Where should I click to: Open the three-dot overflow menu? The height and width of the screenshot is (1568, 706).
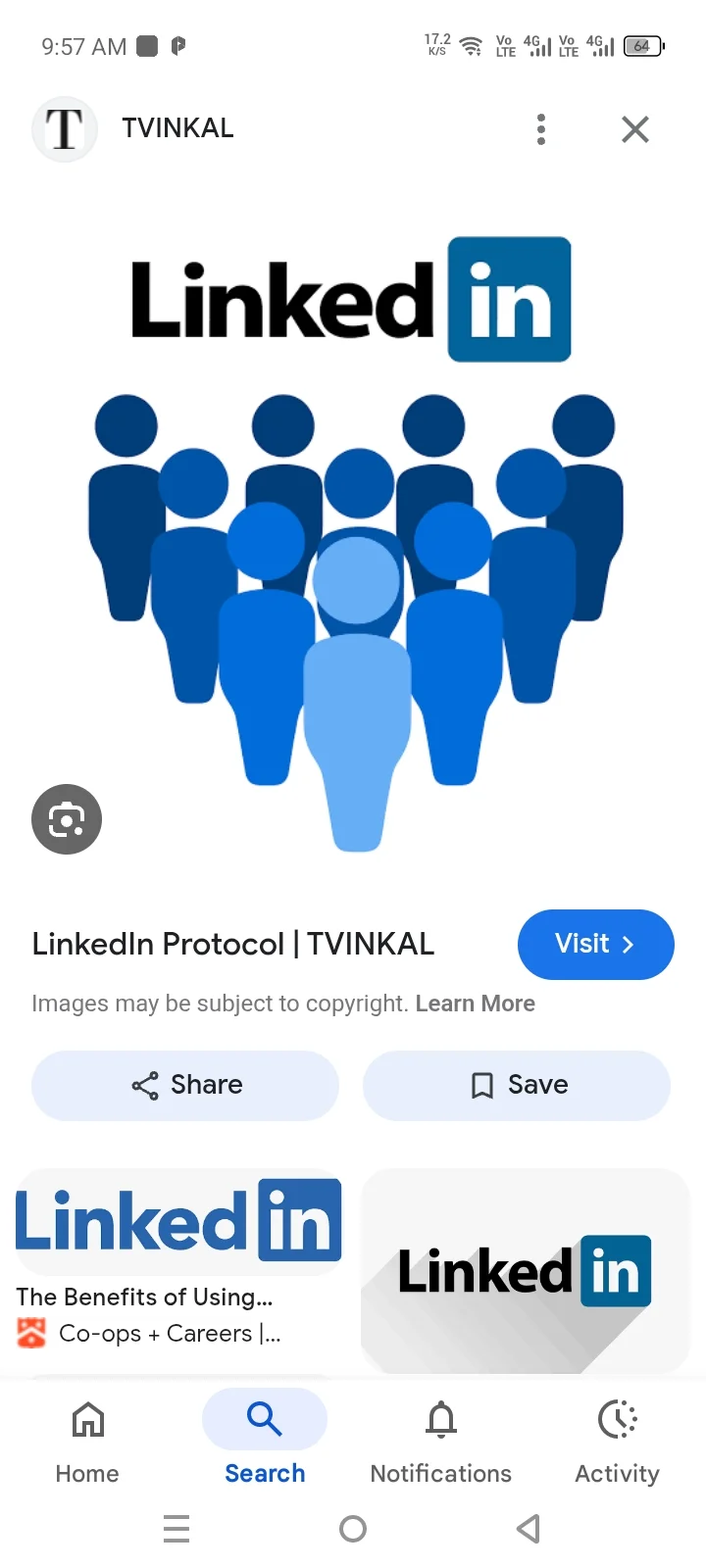tap(541, 129)
